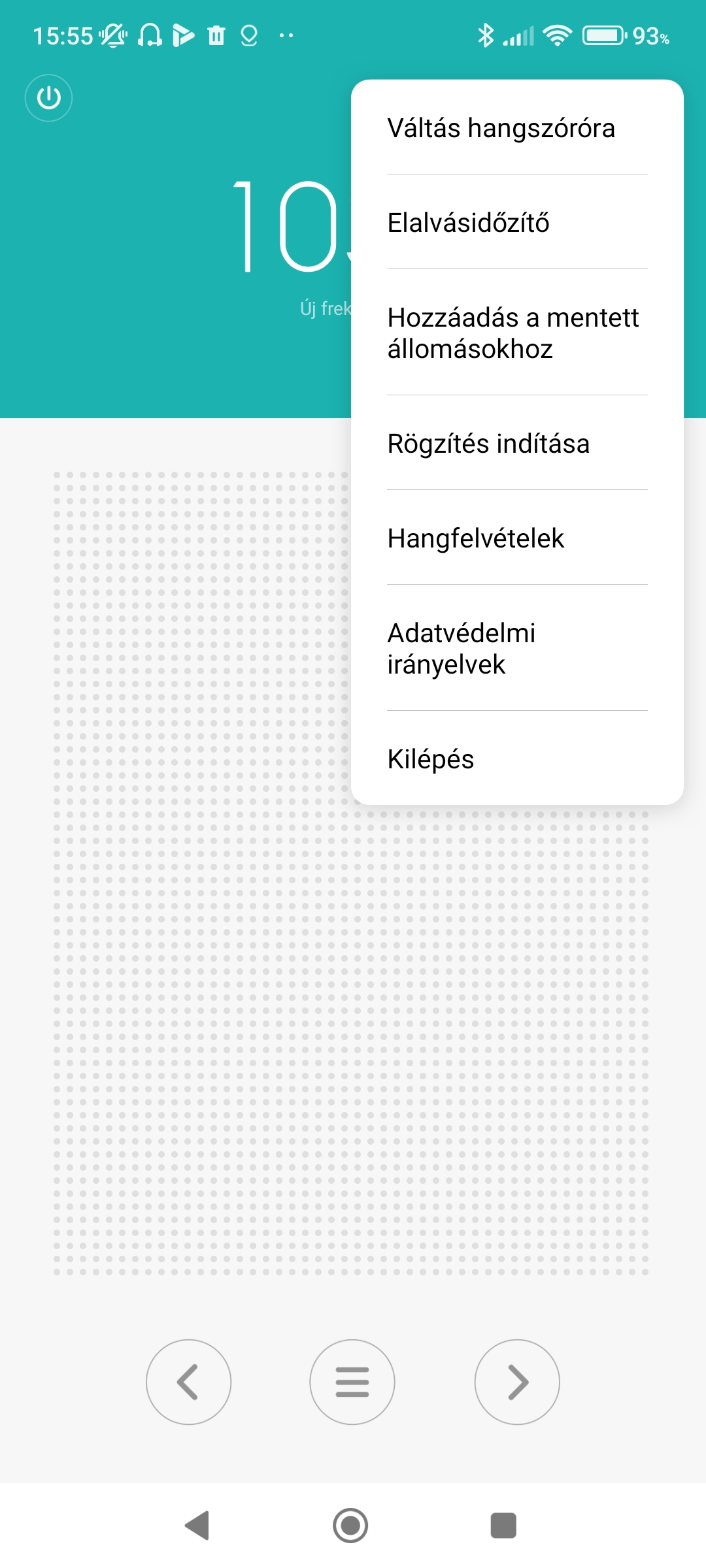Open the station list button

coord(352,1382)
